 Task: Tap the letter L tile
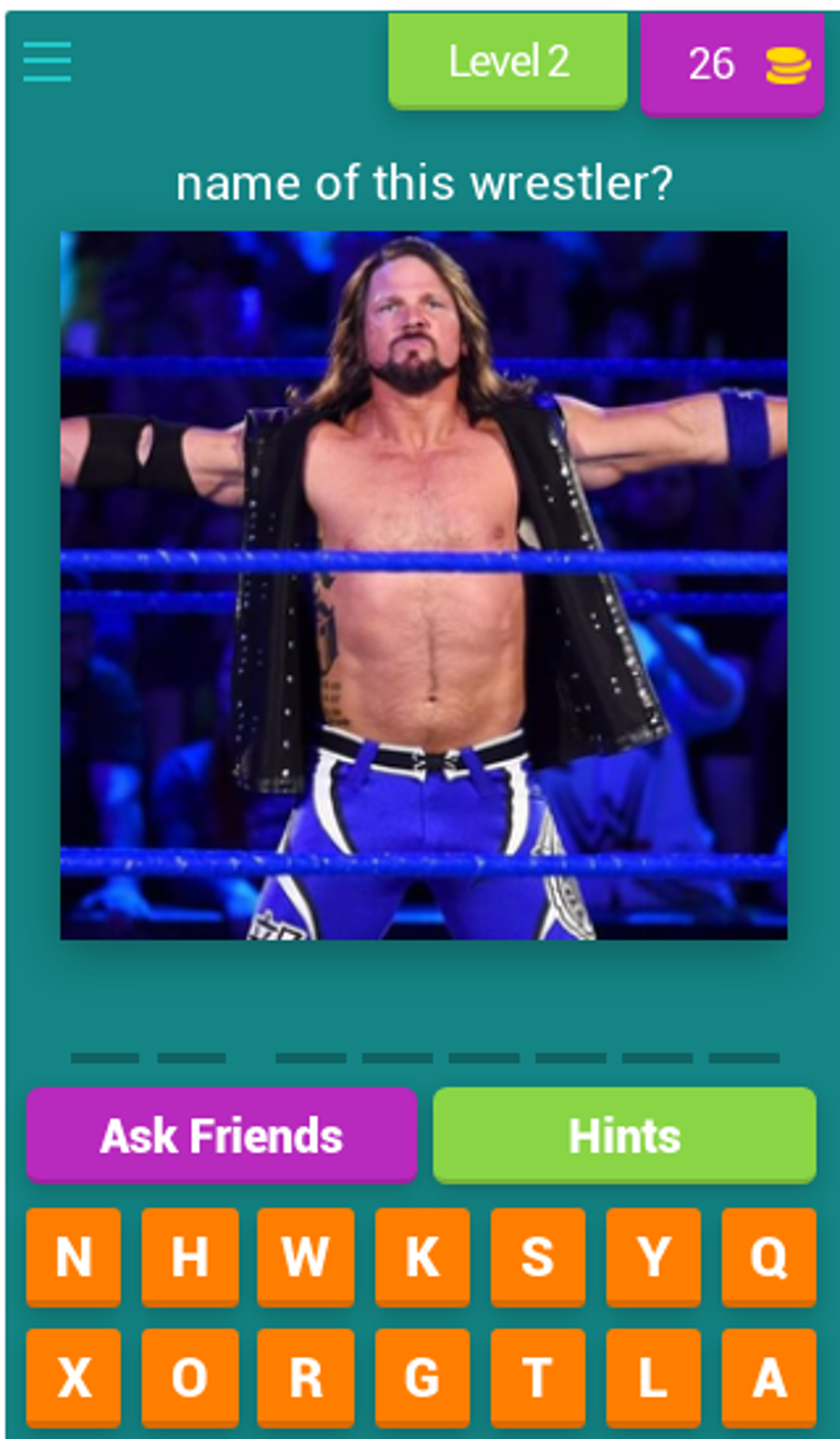tap(653, 1377)
